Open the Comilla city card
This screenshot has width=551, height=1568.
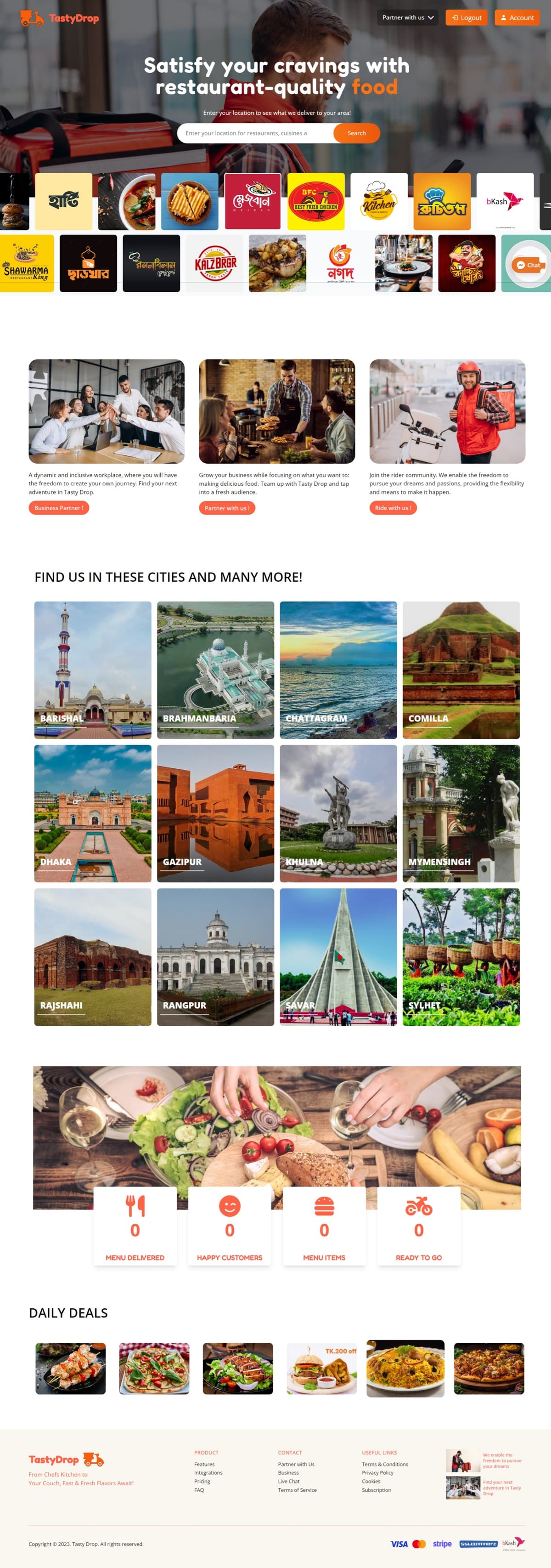(x=461, y=670)
